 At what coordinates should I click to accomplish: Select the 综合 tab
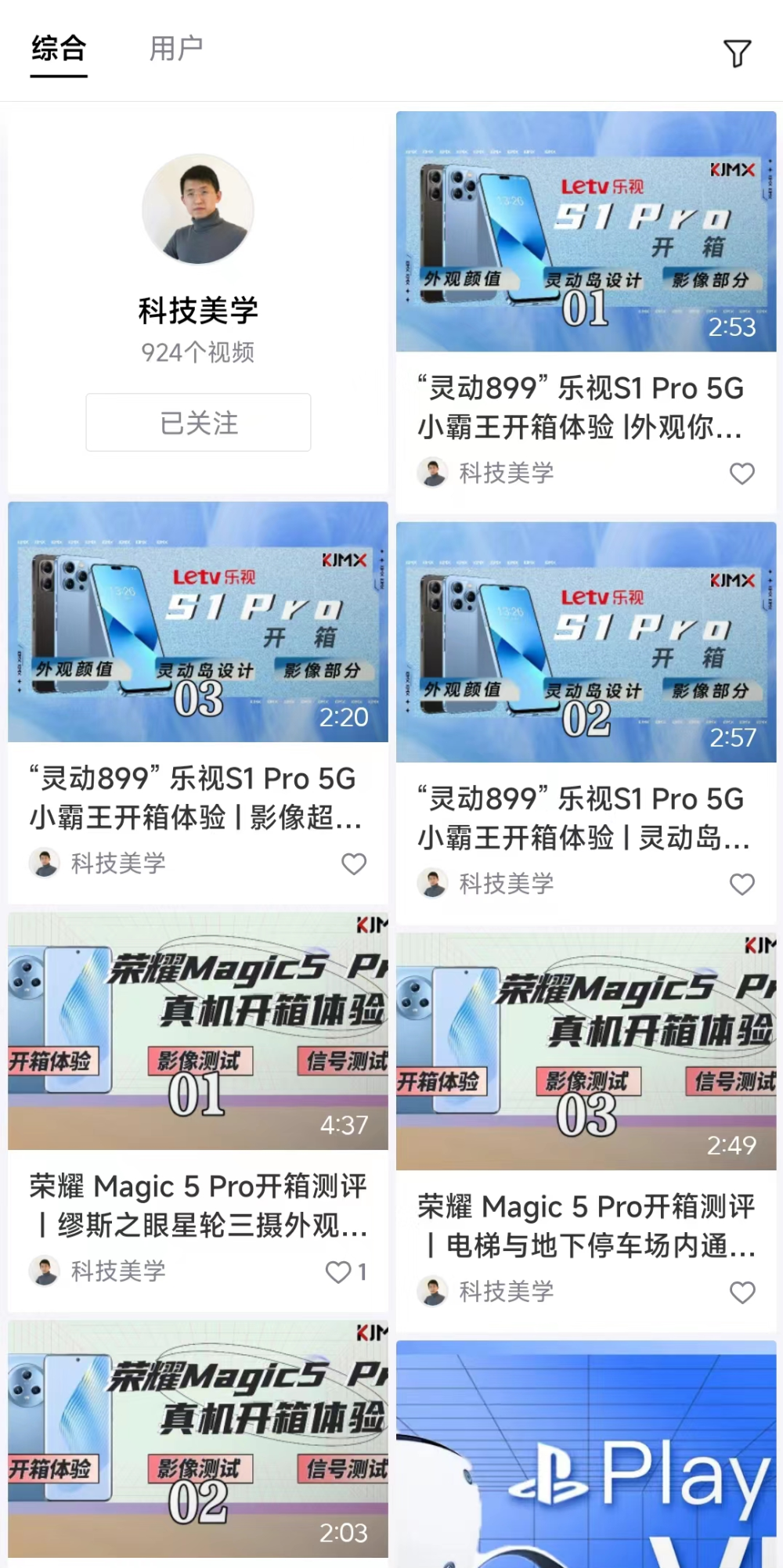click(x=59, y=49)
